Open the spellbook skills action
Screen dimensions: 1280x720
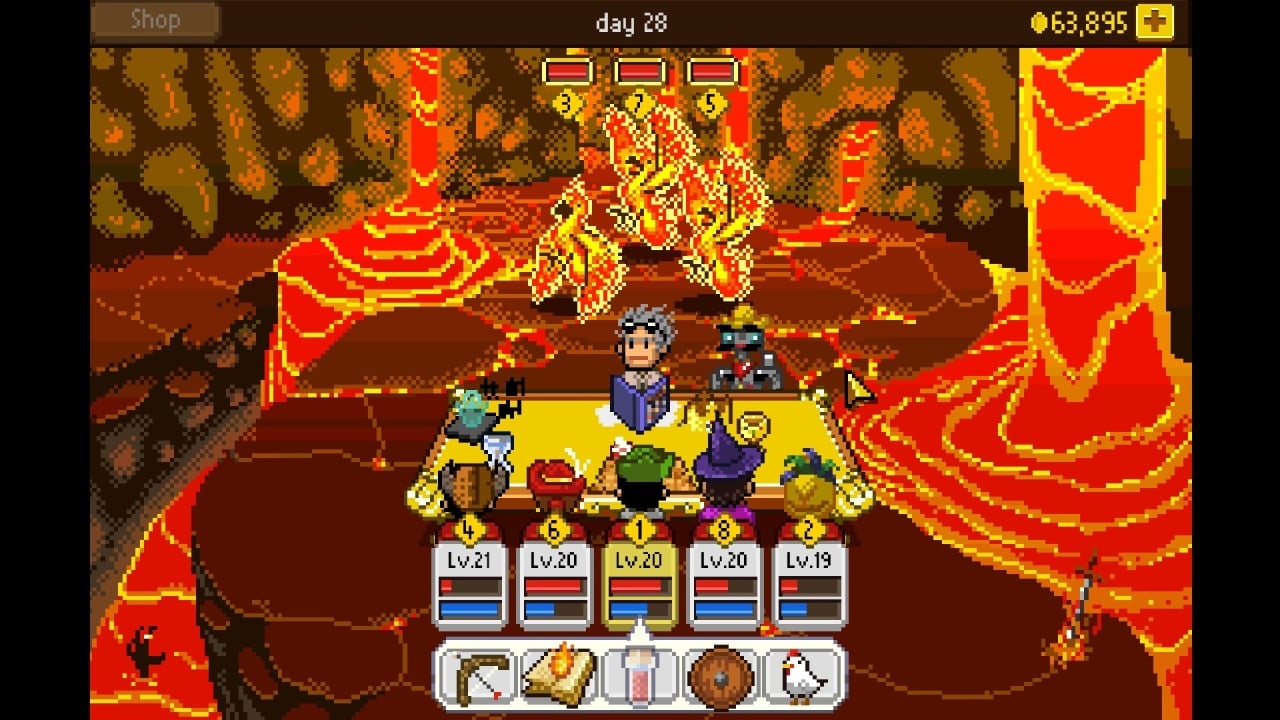pyautogui.click(x=559, y=677)
